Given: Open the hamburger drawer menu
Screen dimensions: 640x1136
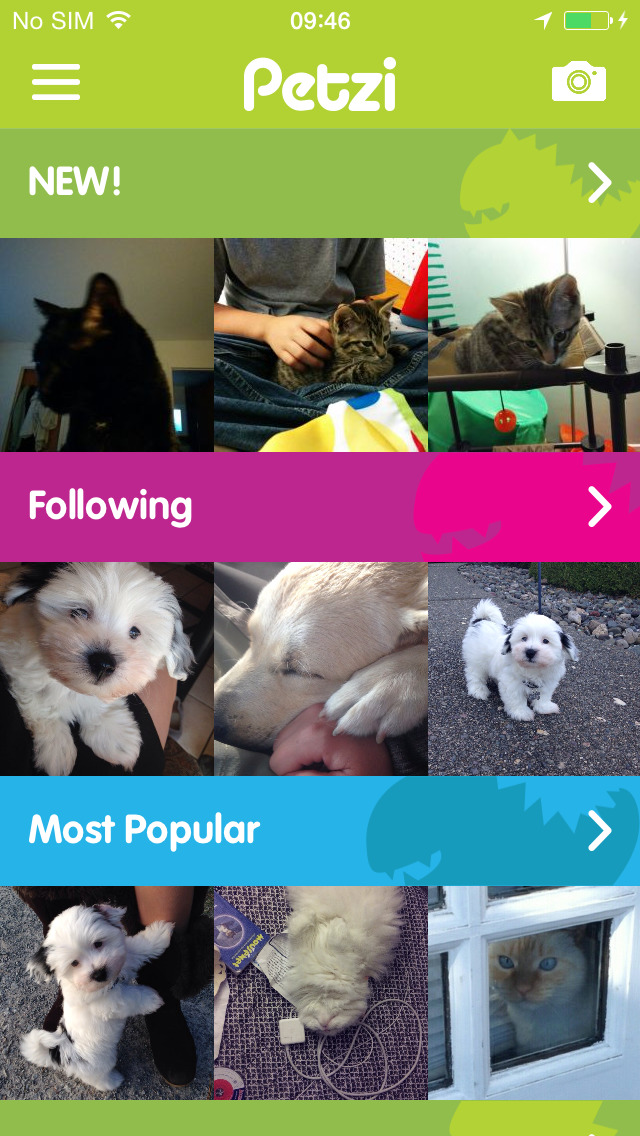Looking at the screenshot, I should coord(56,82).
